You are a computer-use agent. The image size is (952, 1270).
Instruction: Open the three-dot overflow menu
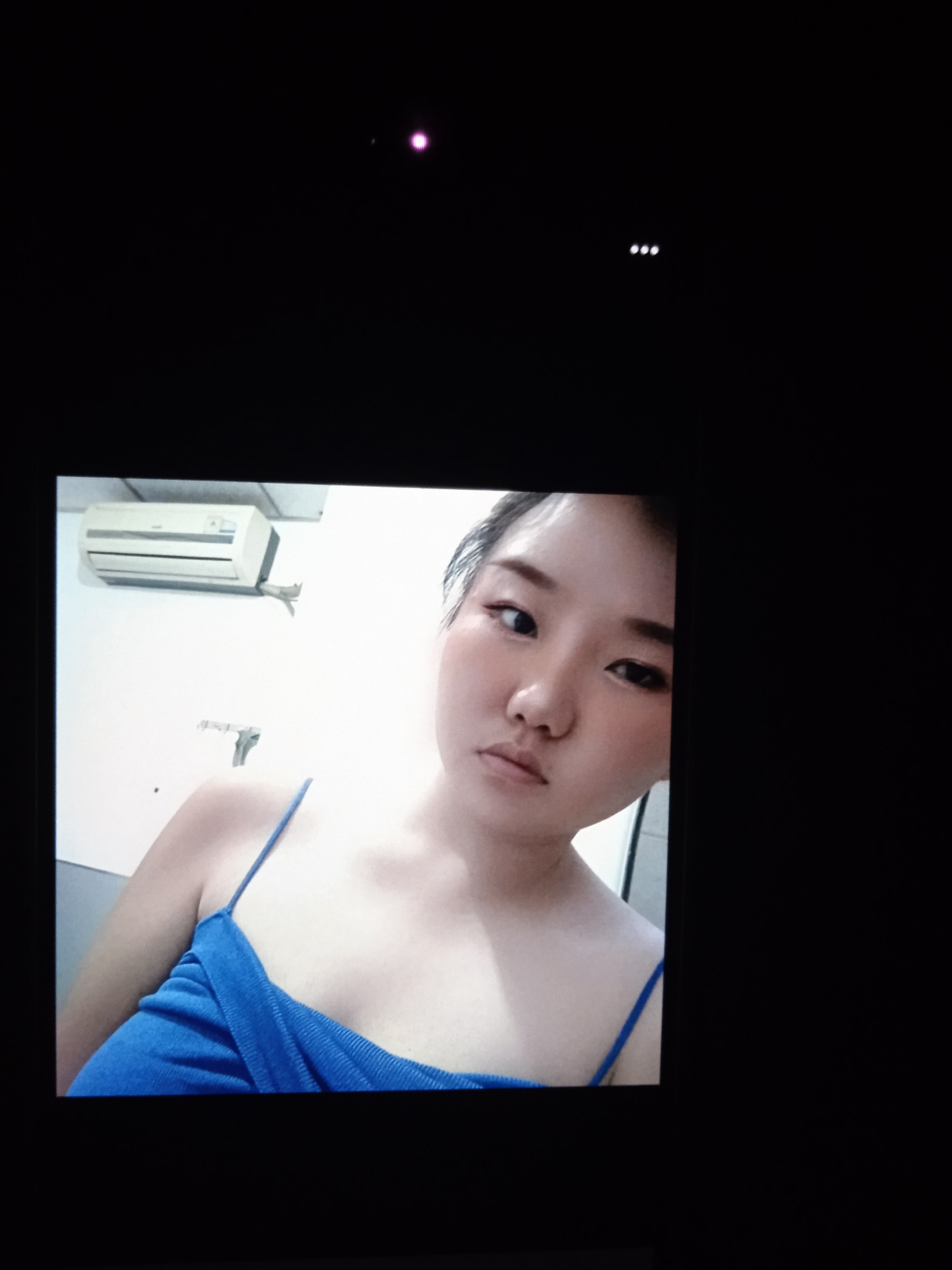(644, 250)
